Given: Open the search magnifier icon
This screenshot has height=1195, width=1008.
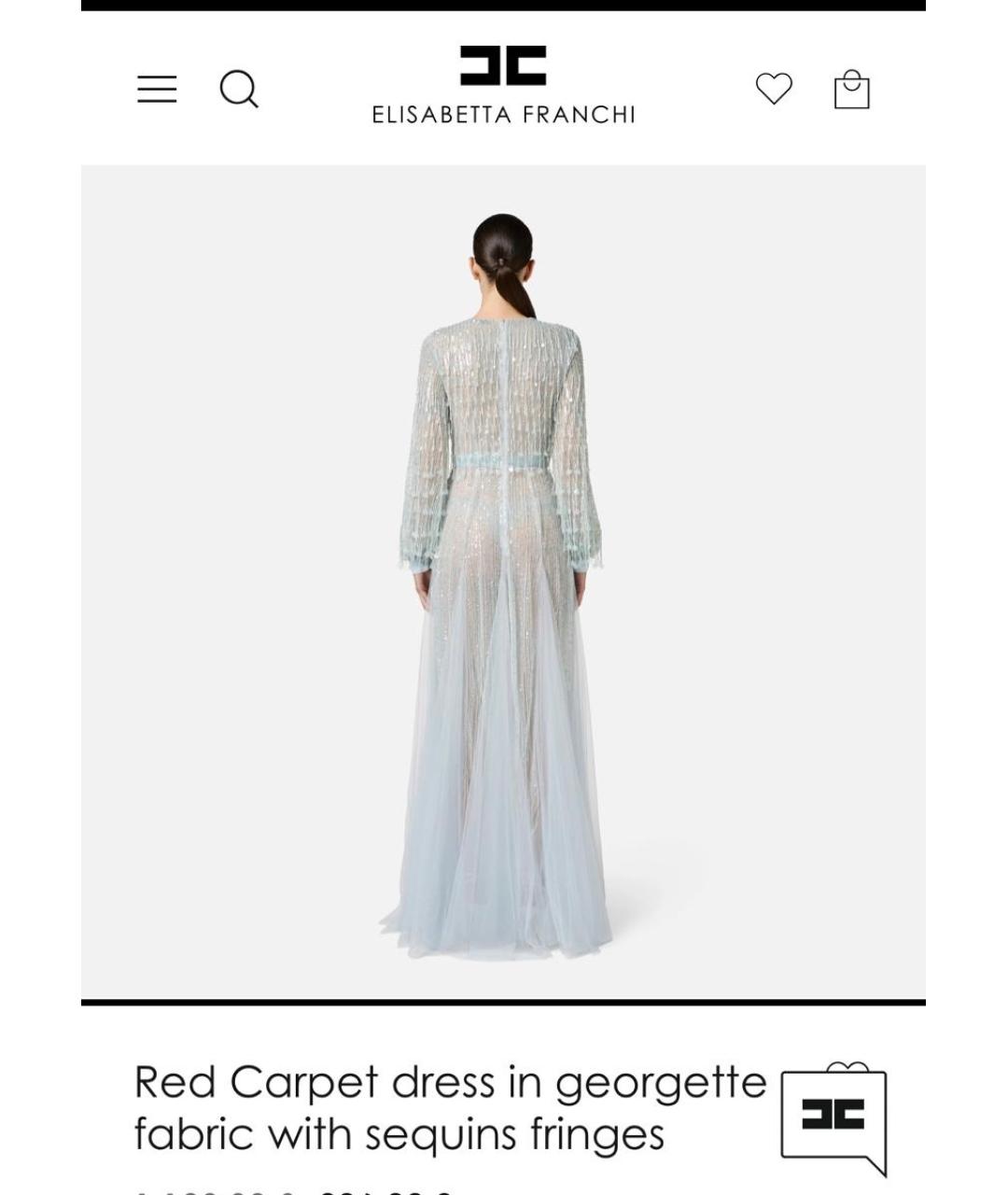Looking at the screenshot, I should [240, 90].
